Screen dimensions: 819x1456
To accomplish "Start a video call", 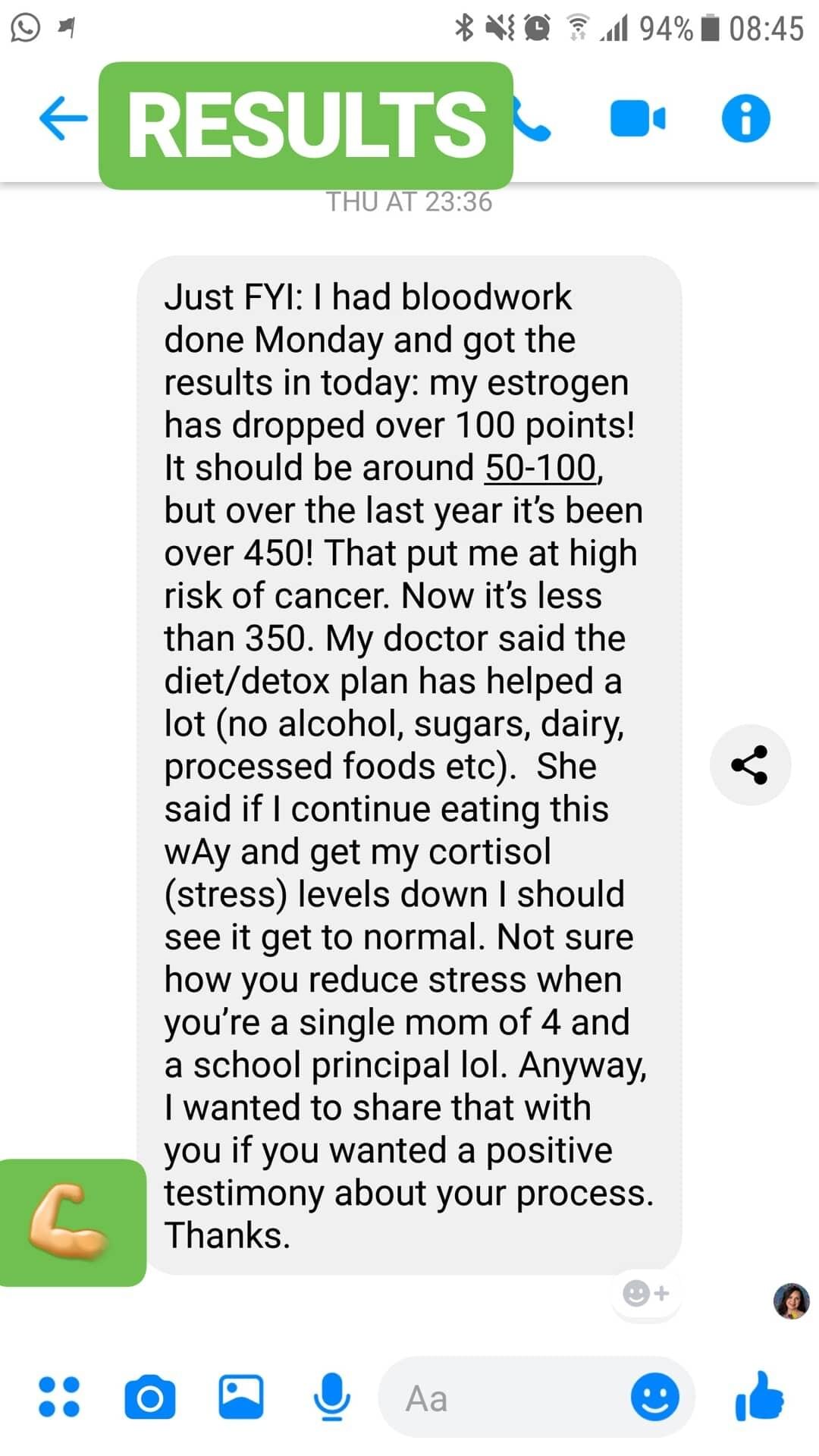I will click(x=638, y=119).
